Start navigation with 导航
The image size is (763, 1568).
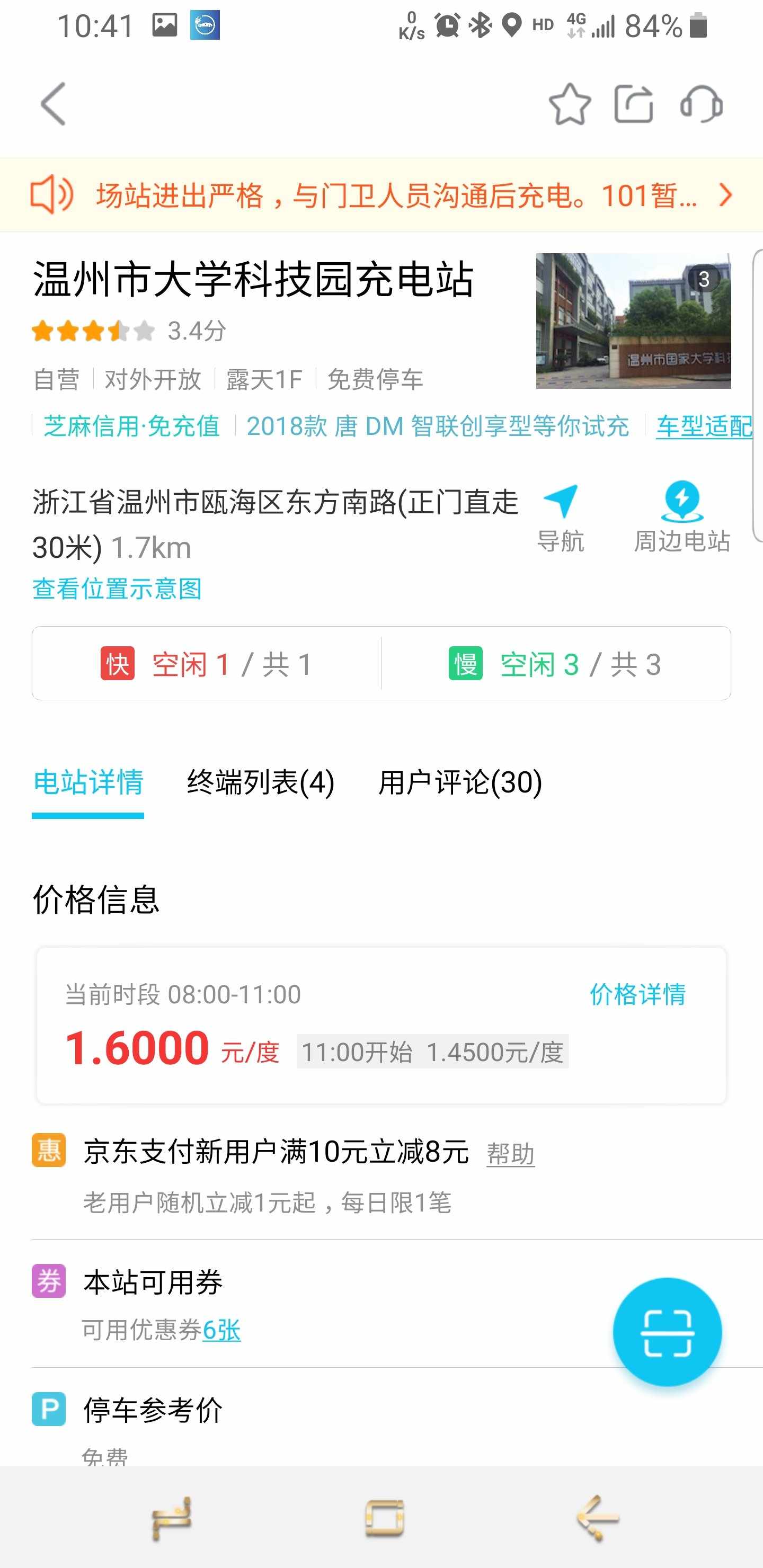click(x=560, y=518)
